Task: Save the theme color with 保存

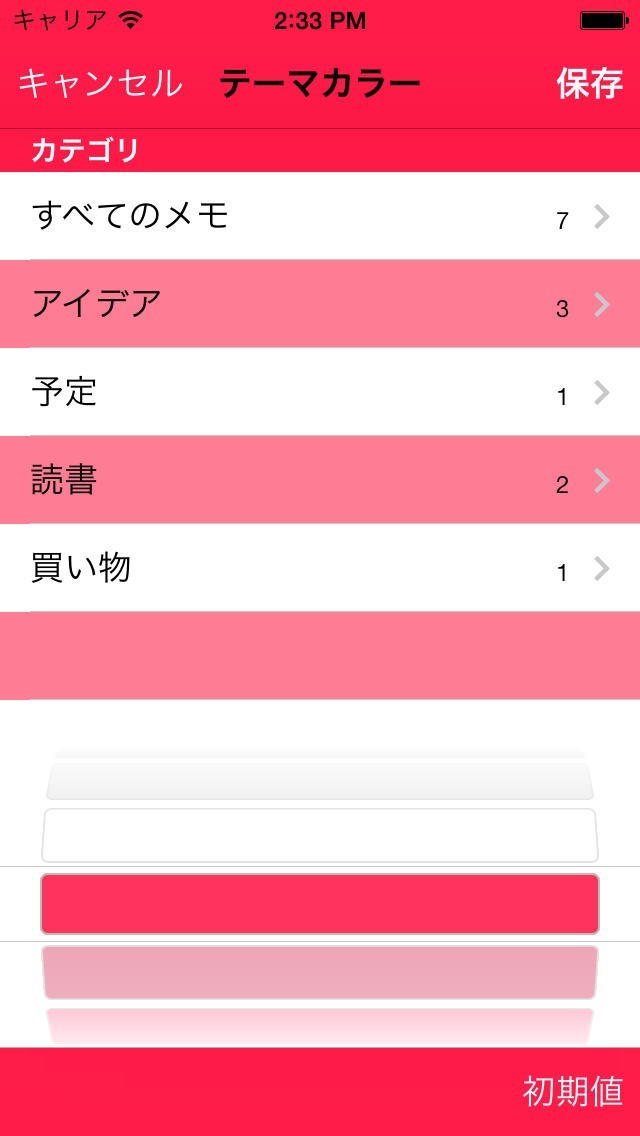Action: click(x=589, y=84)
